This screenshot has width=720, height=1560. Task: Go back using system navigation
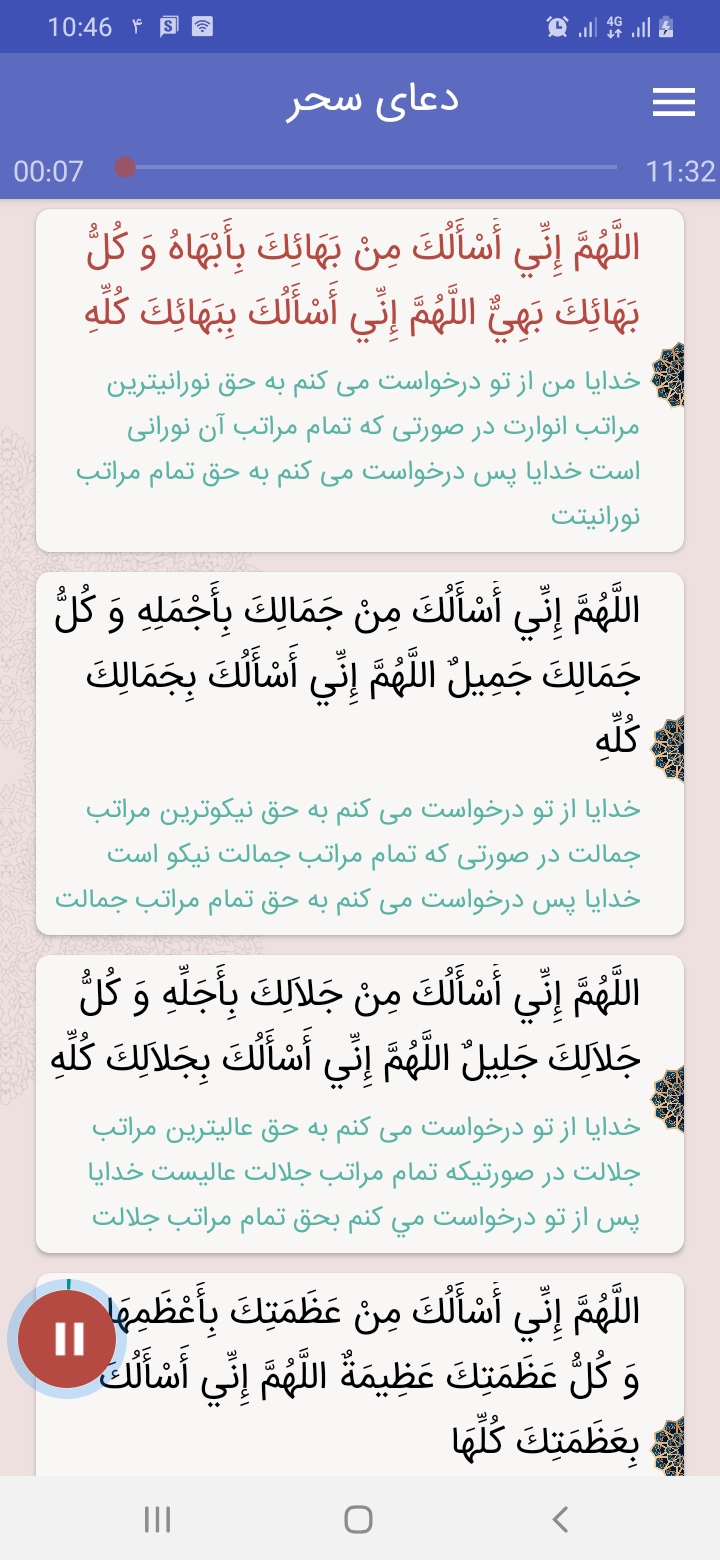[560, 1520]
